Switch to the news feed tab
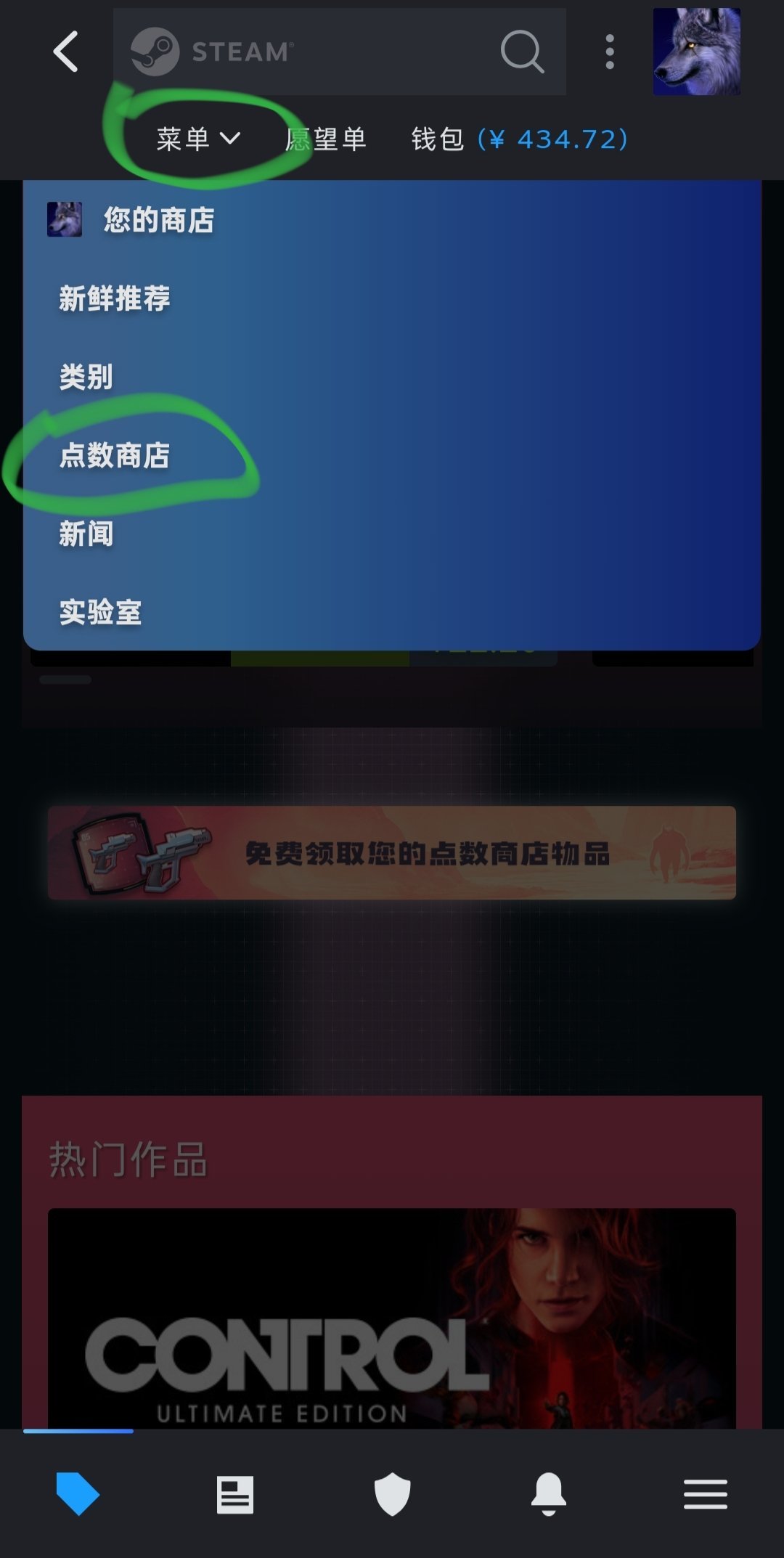Viewport: 784px width, 1558px height. pos(235,1494)
